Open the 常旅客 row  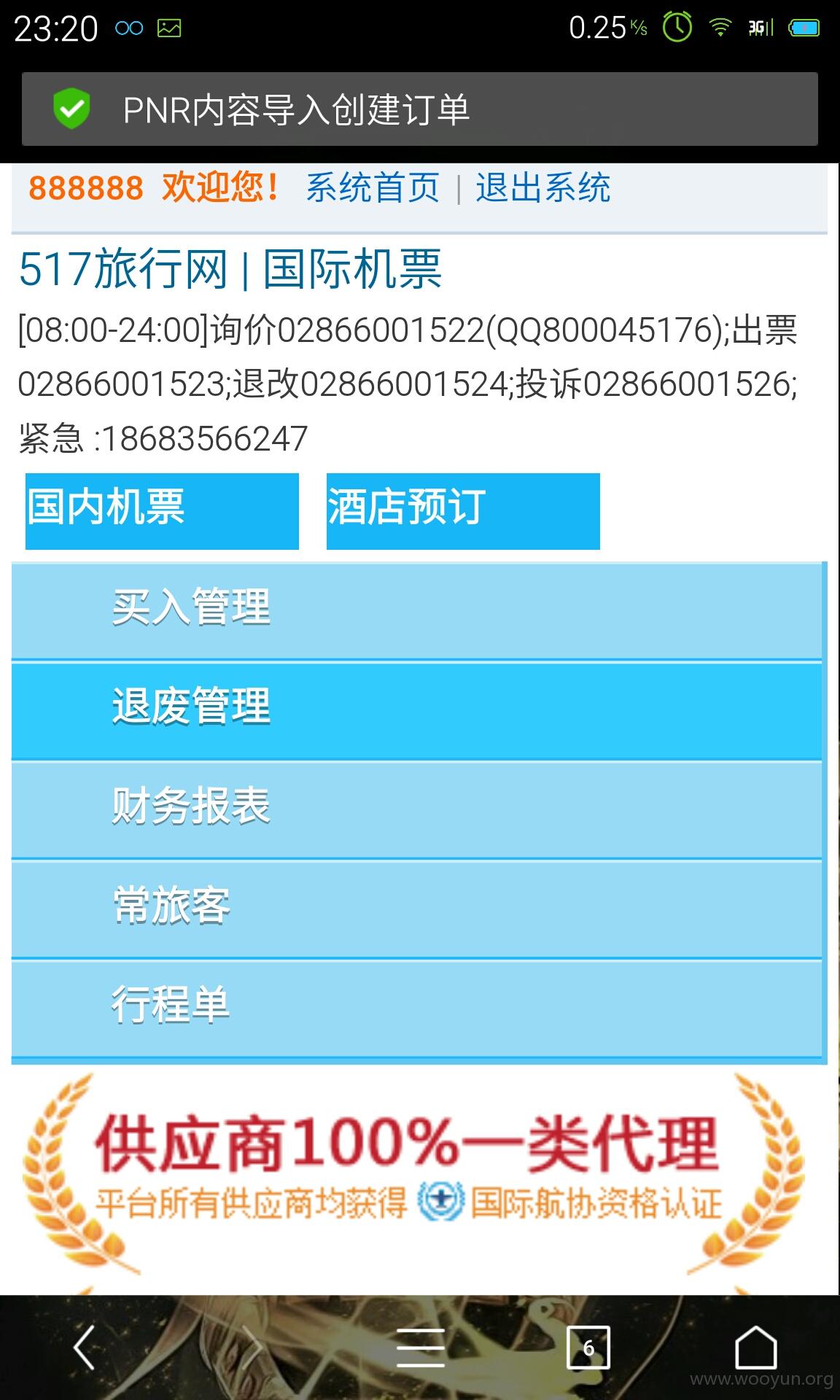(416, 909)
